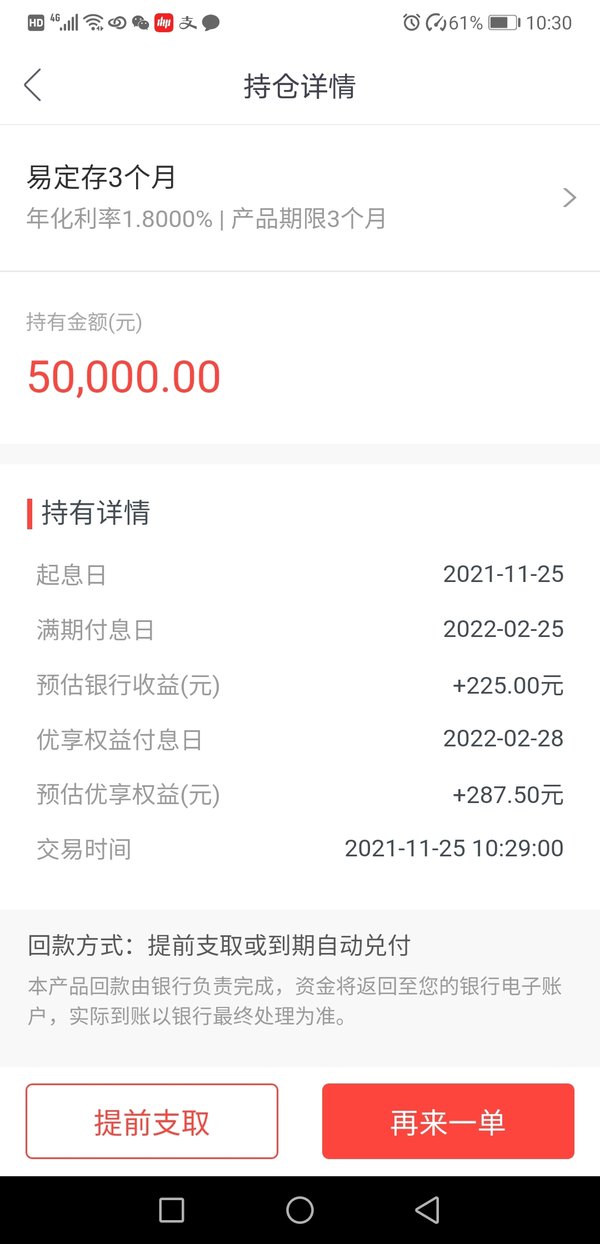Open the 易定存3个月 product details row
Screen dimensions: 600x1244
pyautogui.click(x=300, y=198)
